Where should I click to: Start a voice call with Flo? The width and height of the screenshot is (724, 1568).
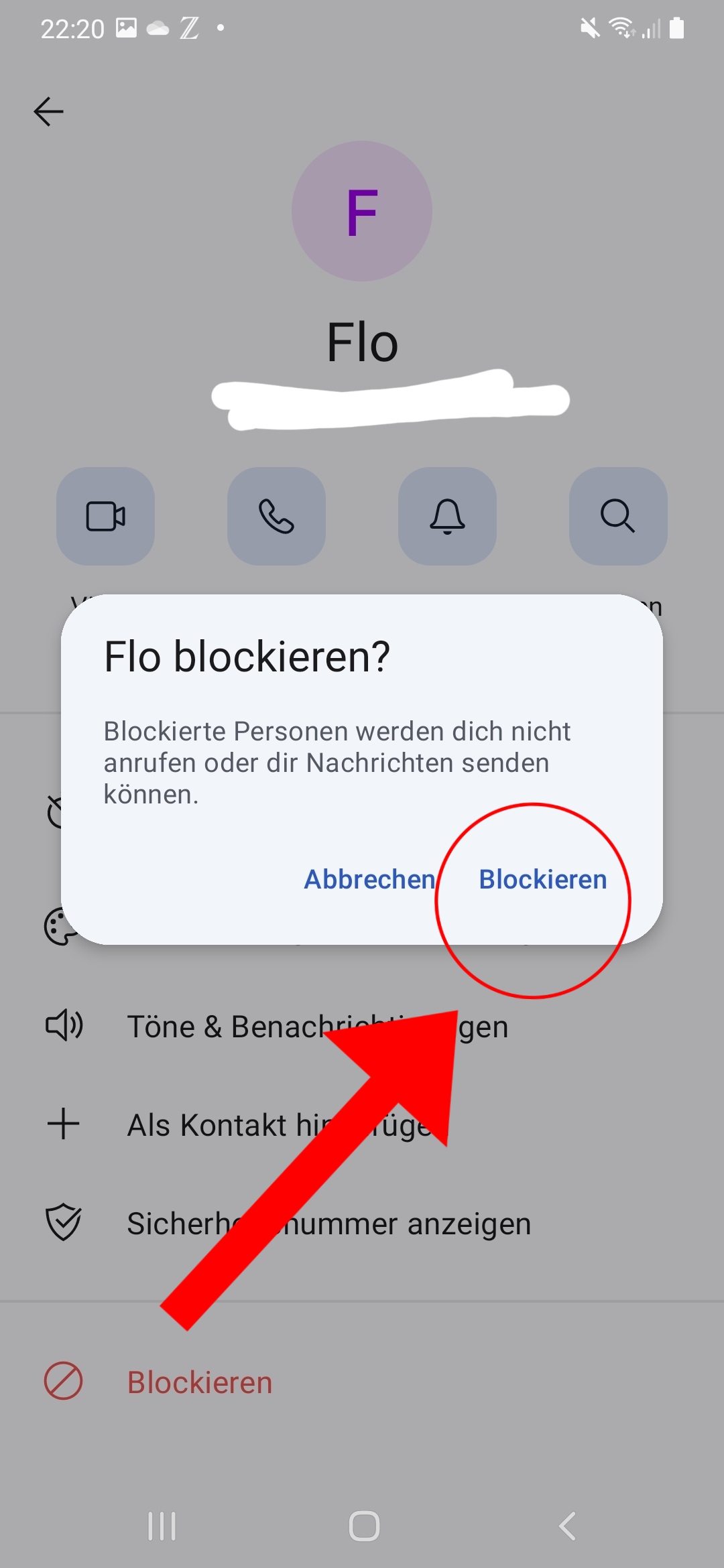pyautogui.click(x=276, y=516)
